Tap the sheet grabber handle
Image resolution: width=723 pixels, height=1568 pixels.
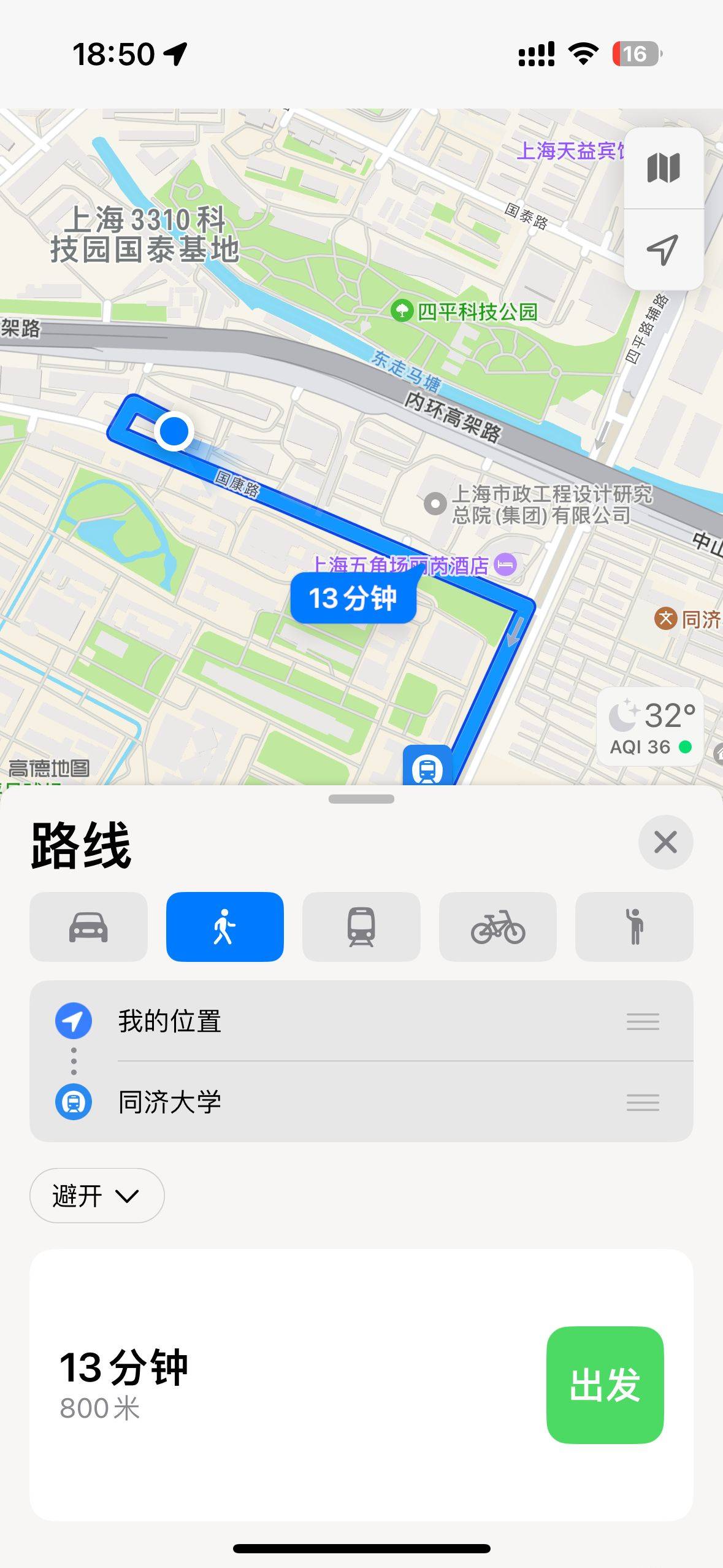[x=361, y=799]
